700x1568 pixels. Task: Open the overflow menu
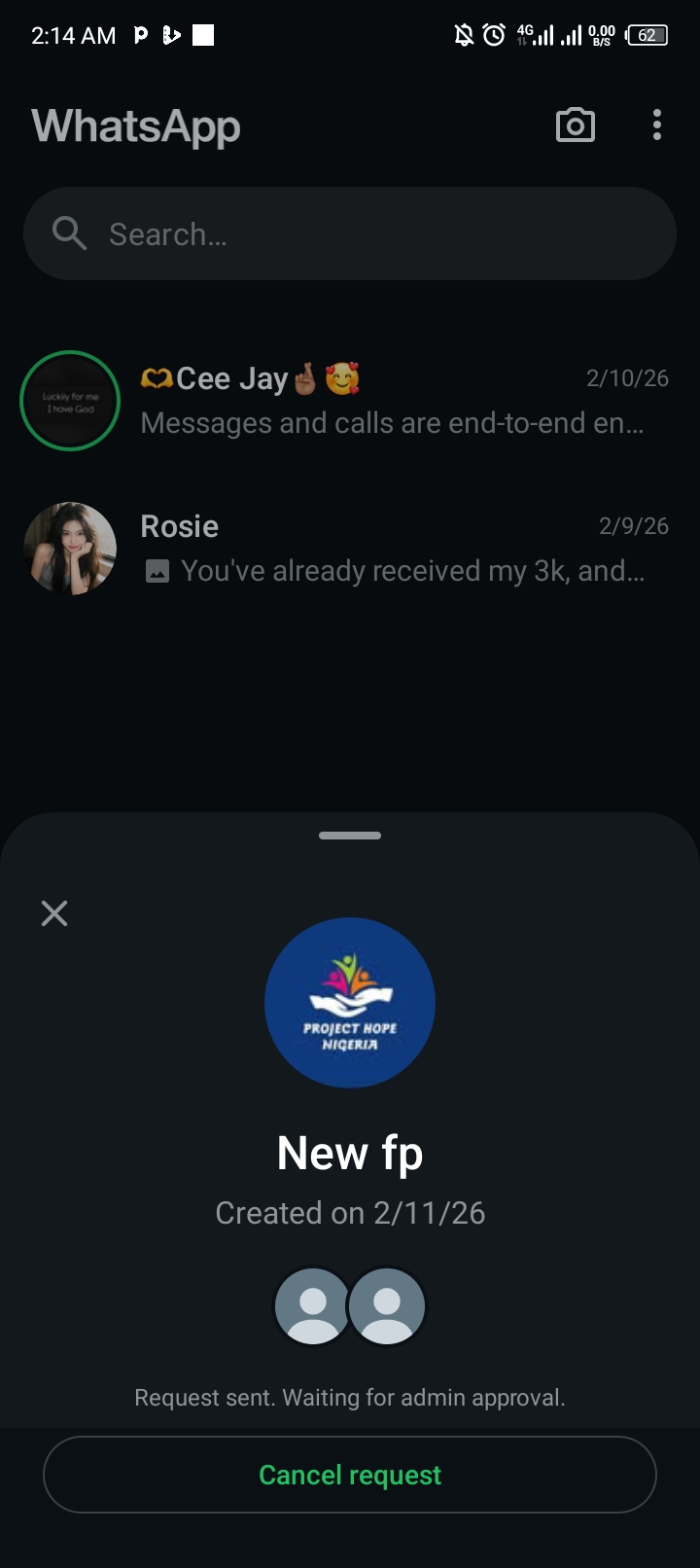(657, 125)
